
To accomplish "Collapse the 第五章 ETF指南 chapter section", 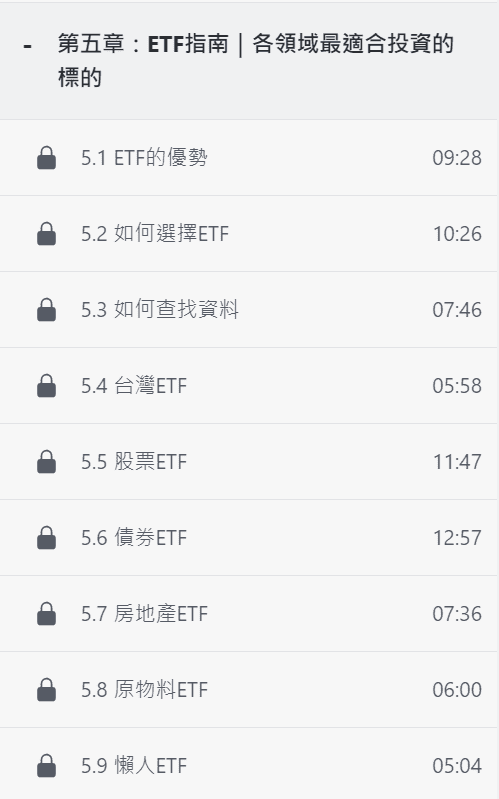I will pos(249,61).
